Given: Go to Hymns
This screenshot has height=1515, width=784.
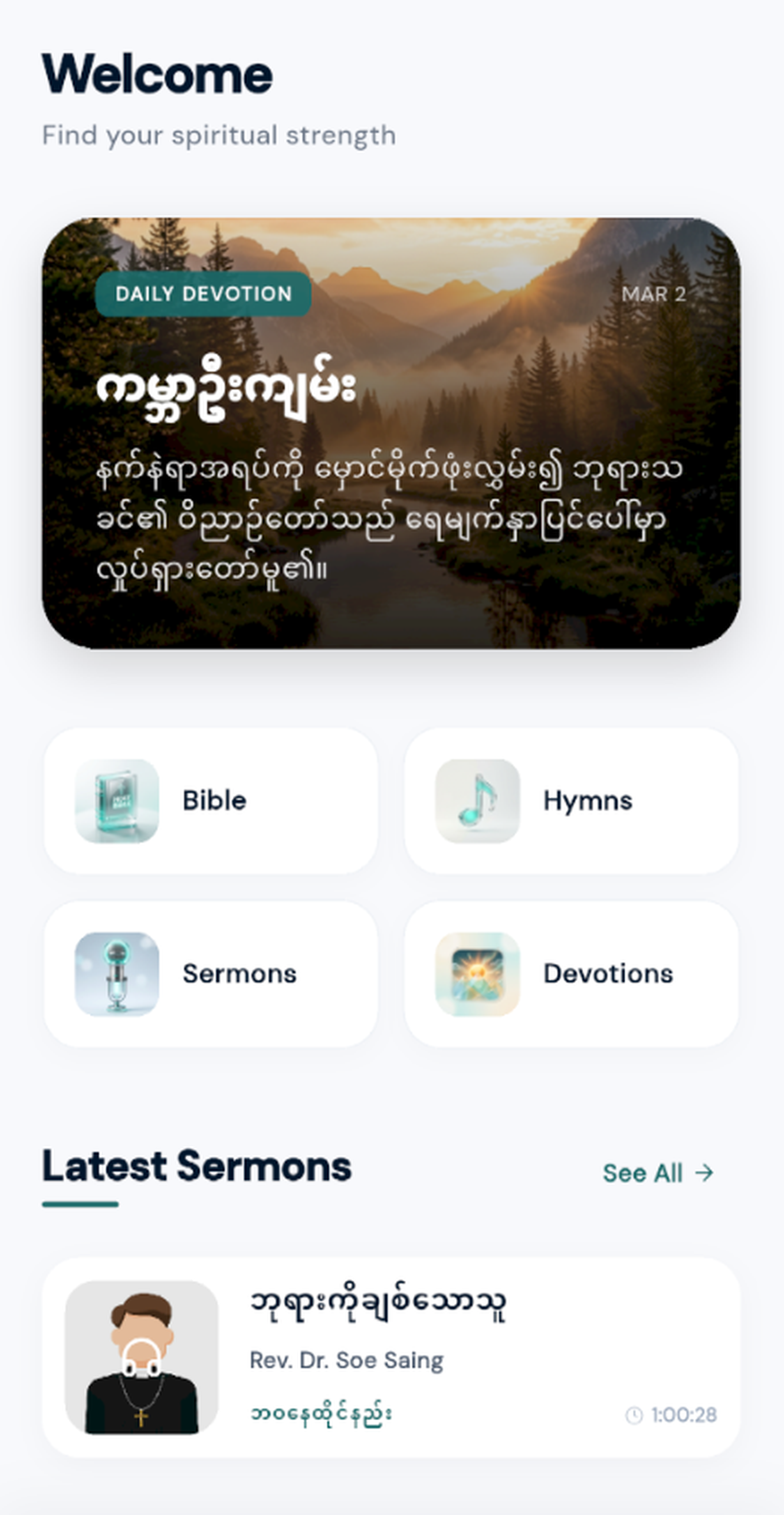Looking at the screenshot, I should 571,800.
